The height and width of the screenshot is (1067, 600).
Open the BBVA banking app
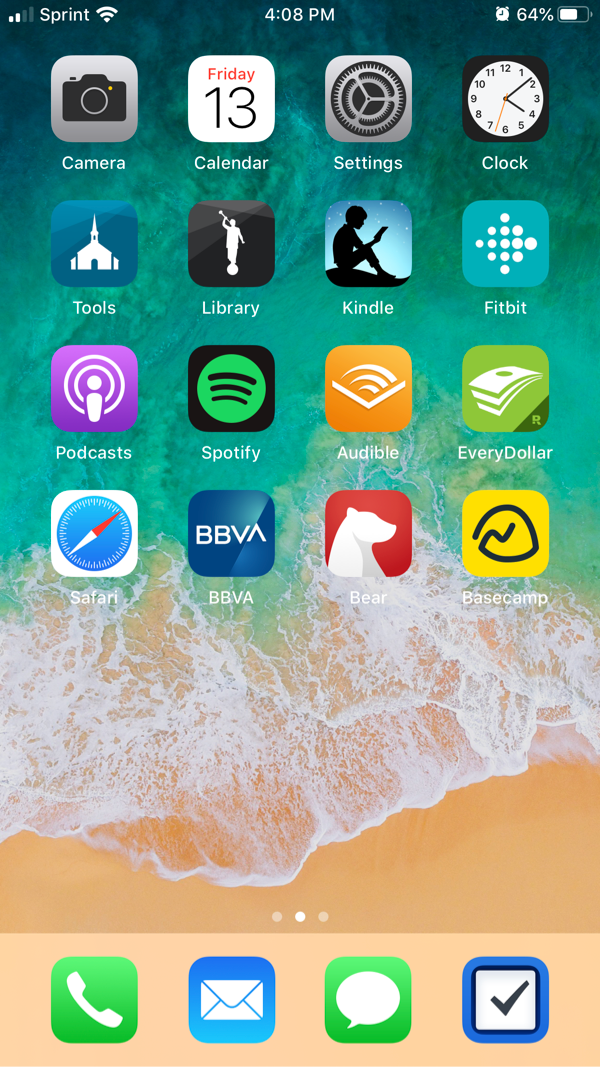[x=231, y=534]
